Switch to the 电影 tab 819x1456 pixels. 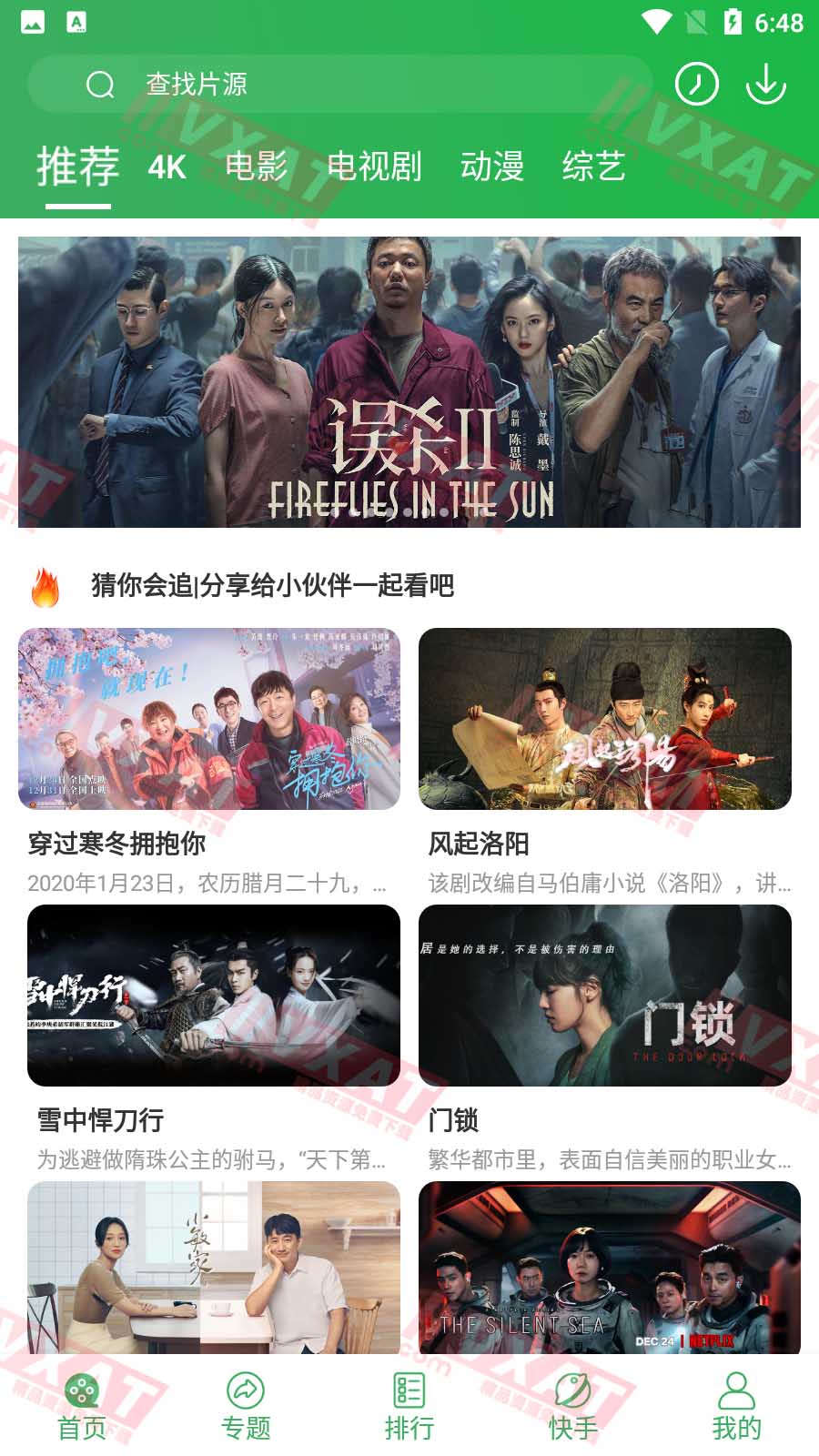[x=256, y=167]
